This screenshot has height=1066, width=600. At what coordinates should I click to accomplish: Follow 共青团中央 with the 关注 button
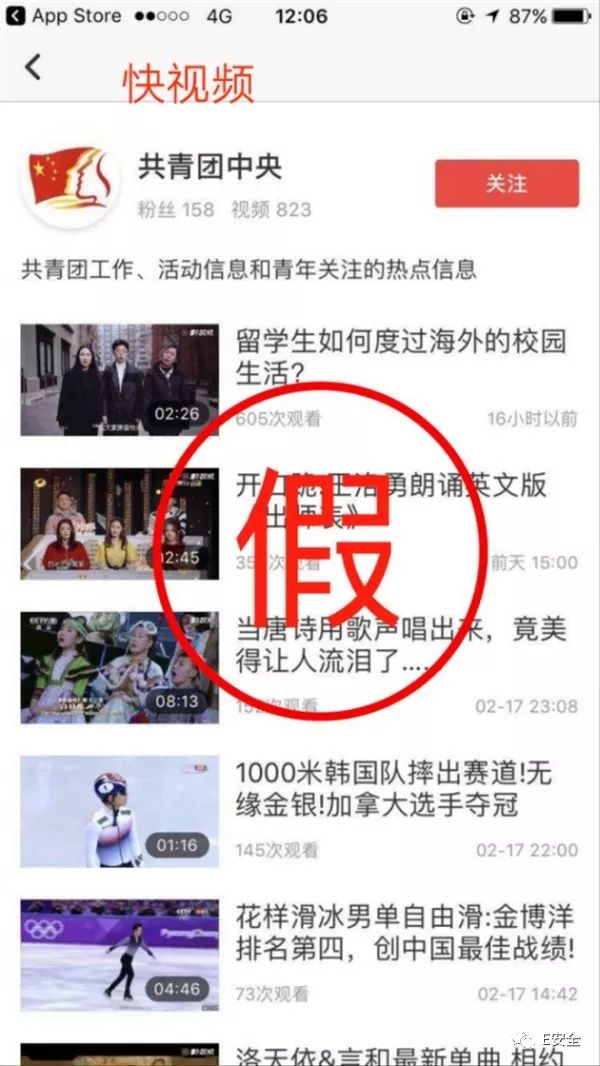[x=506, y=184]
